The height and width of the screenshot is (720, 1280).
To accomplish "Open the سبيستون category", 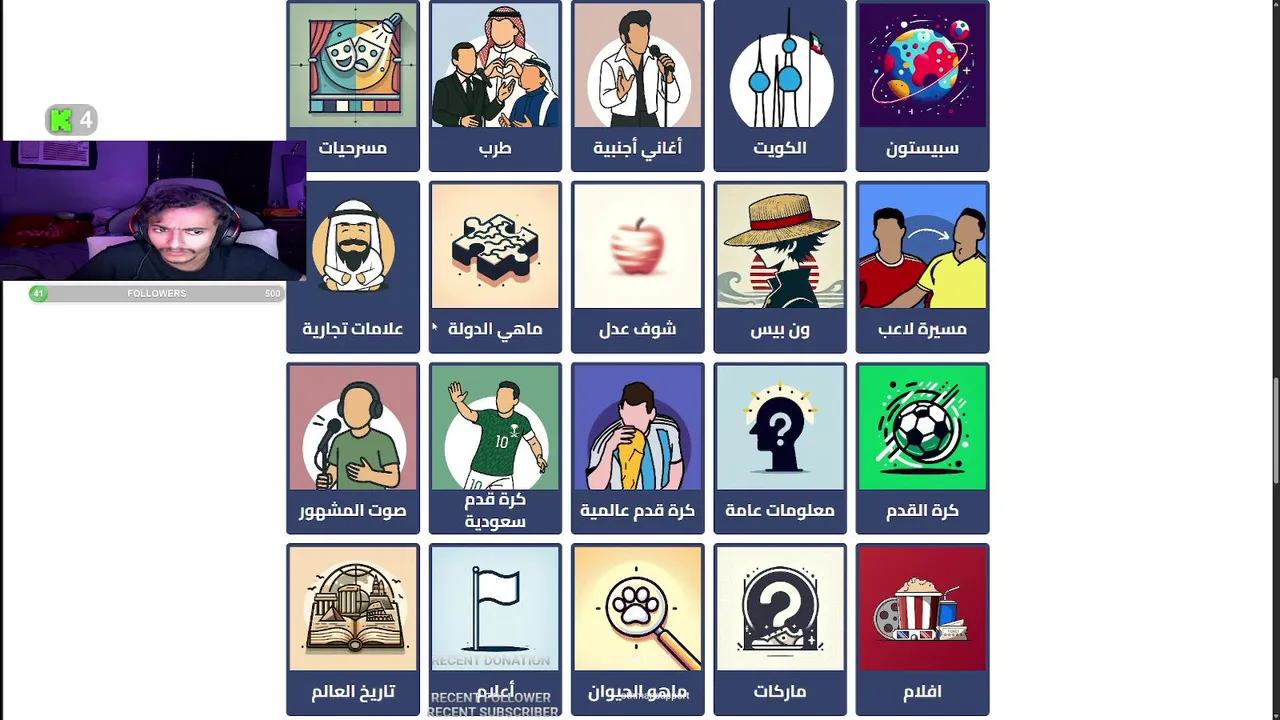I will pyautogui.click(x=922, y=85).
